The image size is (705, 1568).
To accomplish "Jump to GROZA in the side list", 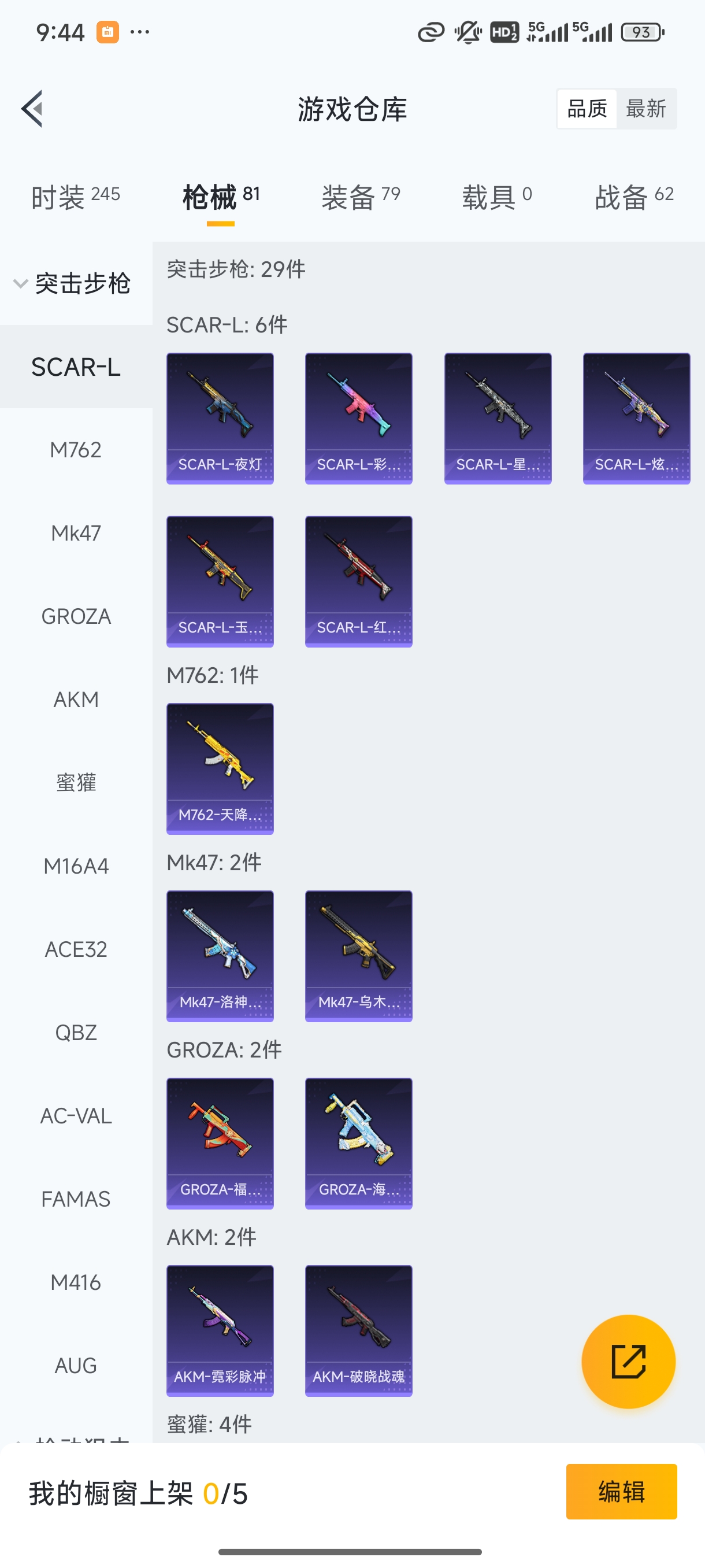I will tap(76, 616).
